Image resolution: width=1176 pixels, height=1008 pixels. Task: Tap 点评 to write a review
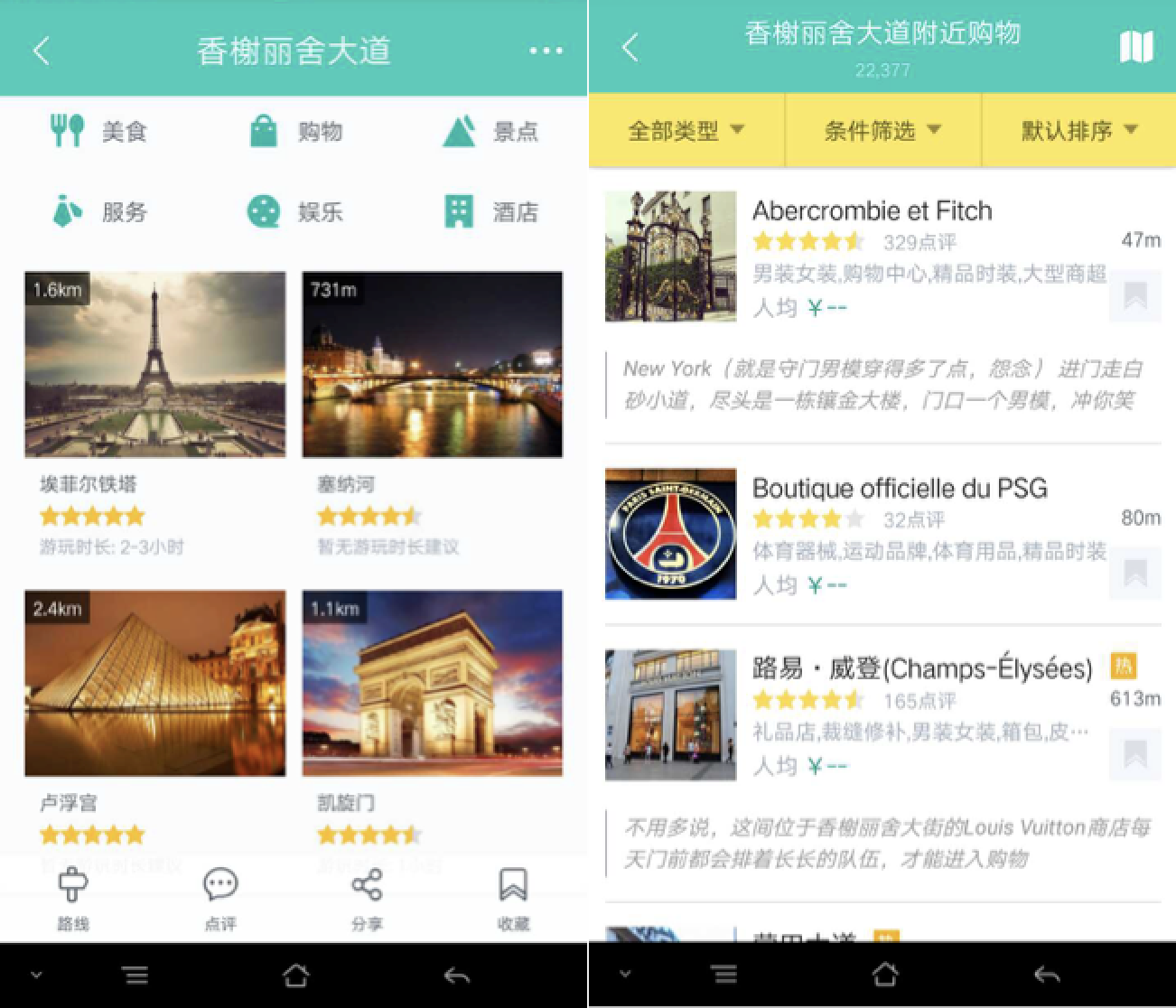click(x=220, y=898)
